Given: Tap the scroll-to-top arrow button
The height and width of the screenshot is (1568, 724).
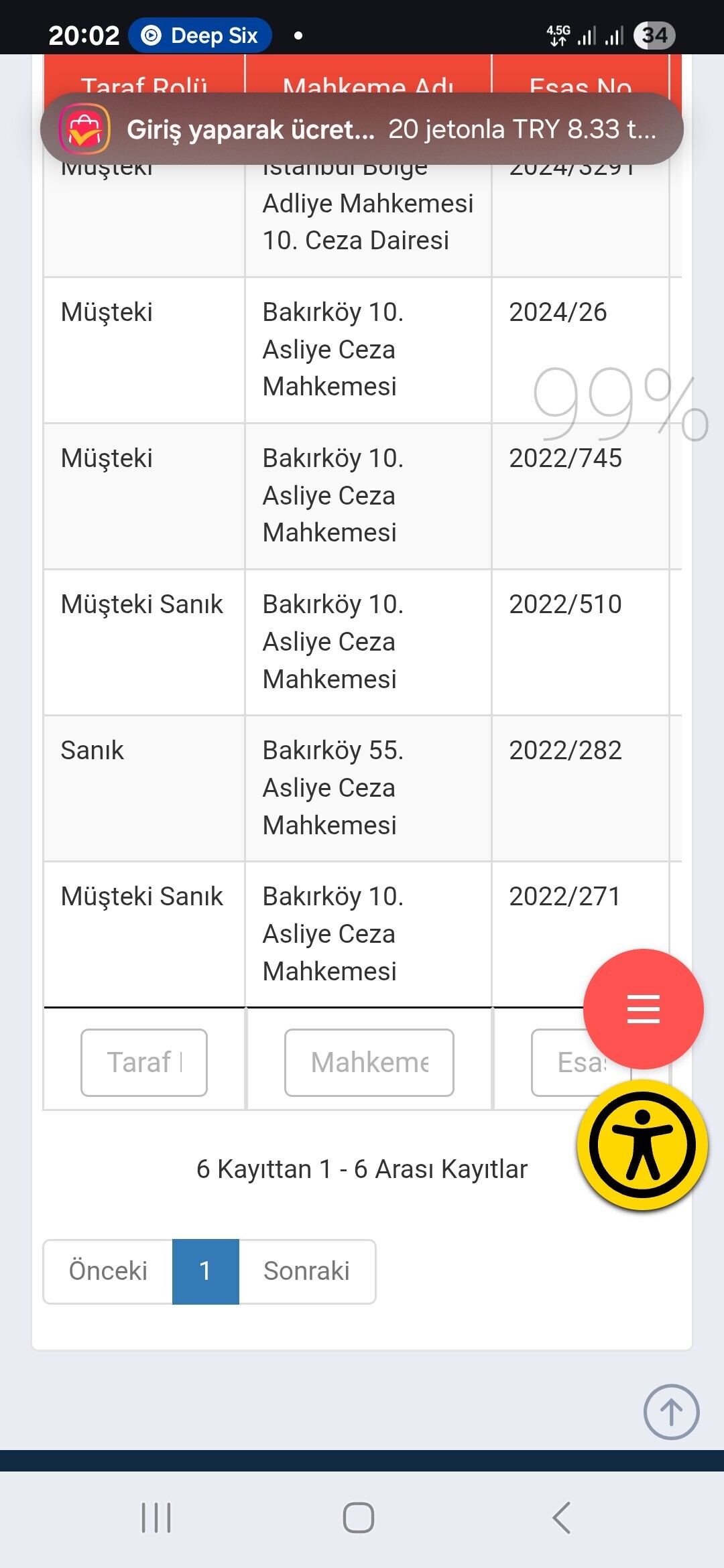Looking at the screenshot, I should tap(671, 1411).
